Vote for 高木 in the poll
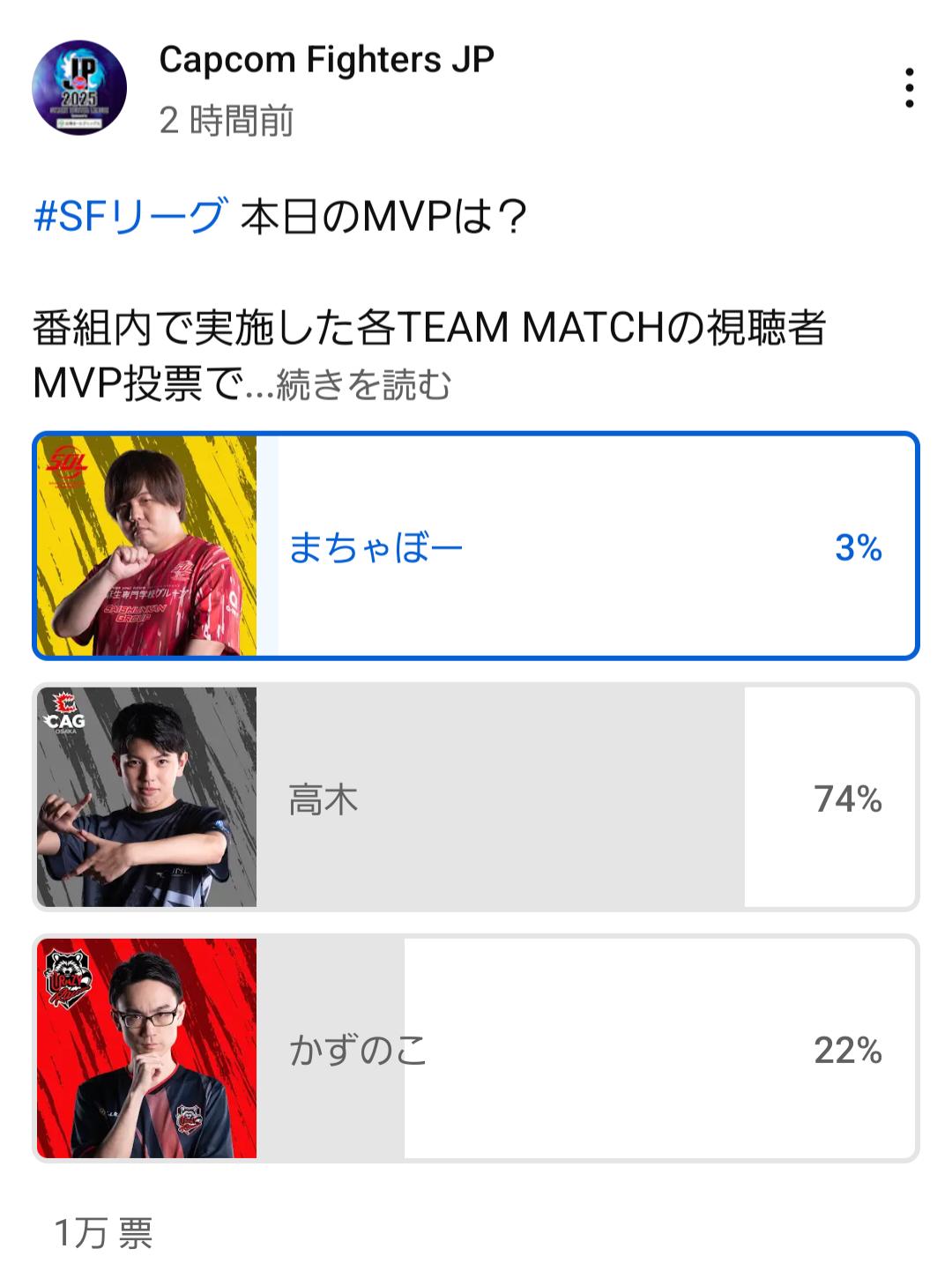 (x=476, y=798)
